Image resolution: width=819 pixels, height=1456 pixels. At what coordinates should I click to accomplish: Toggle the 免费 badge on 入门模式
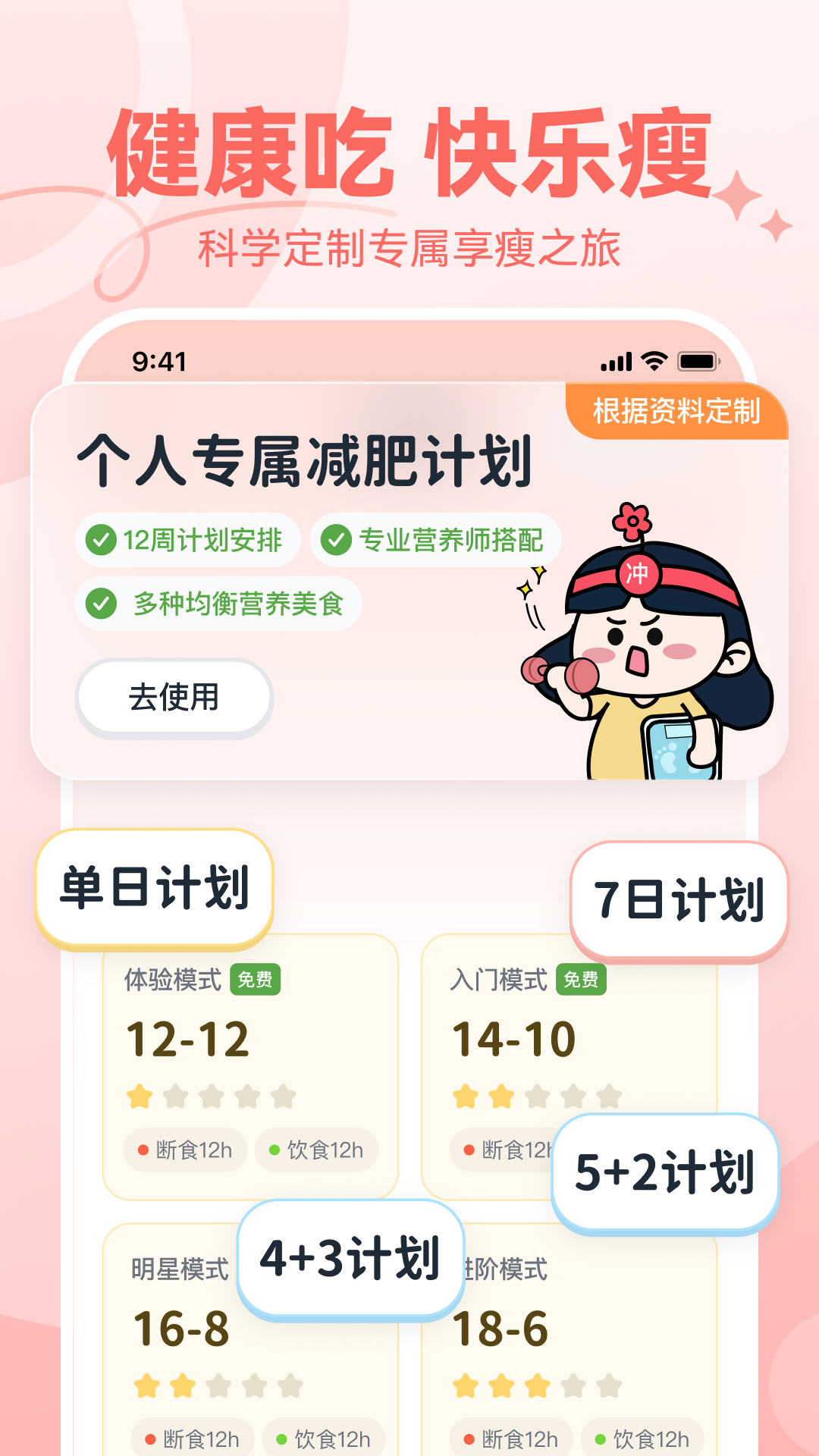pos(583,981)
